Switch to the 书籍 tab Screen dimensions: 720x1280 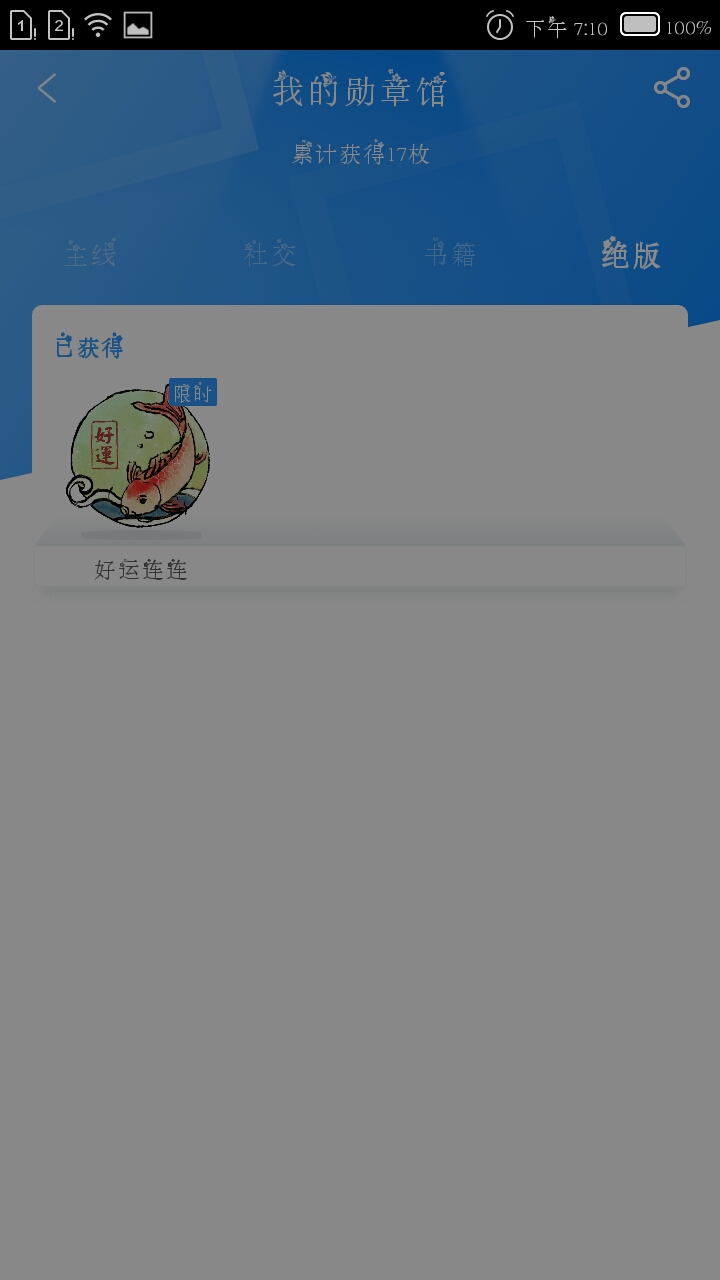(x=450, y=254)
